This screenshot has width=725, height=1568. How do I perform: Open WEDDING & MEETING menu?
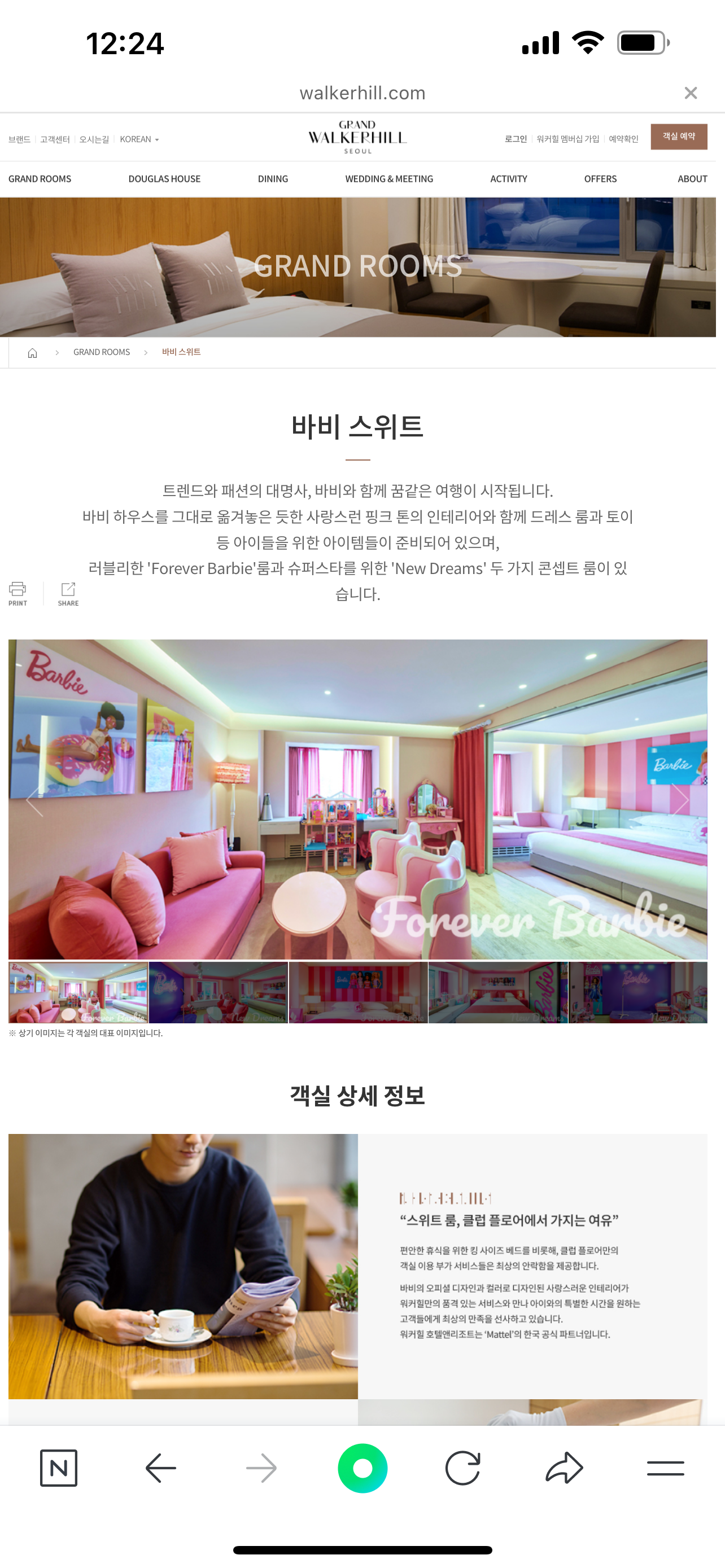pyautogui.click(x=389, y=179)
